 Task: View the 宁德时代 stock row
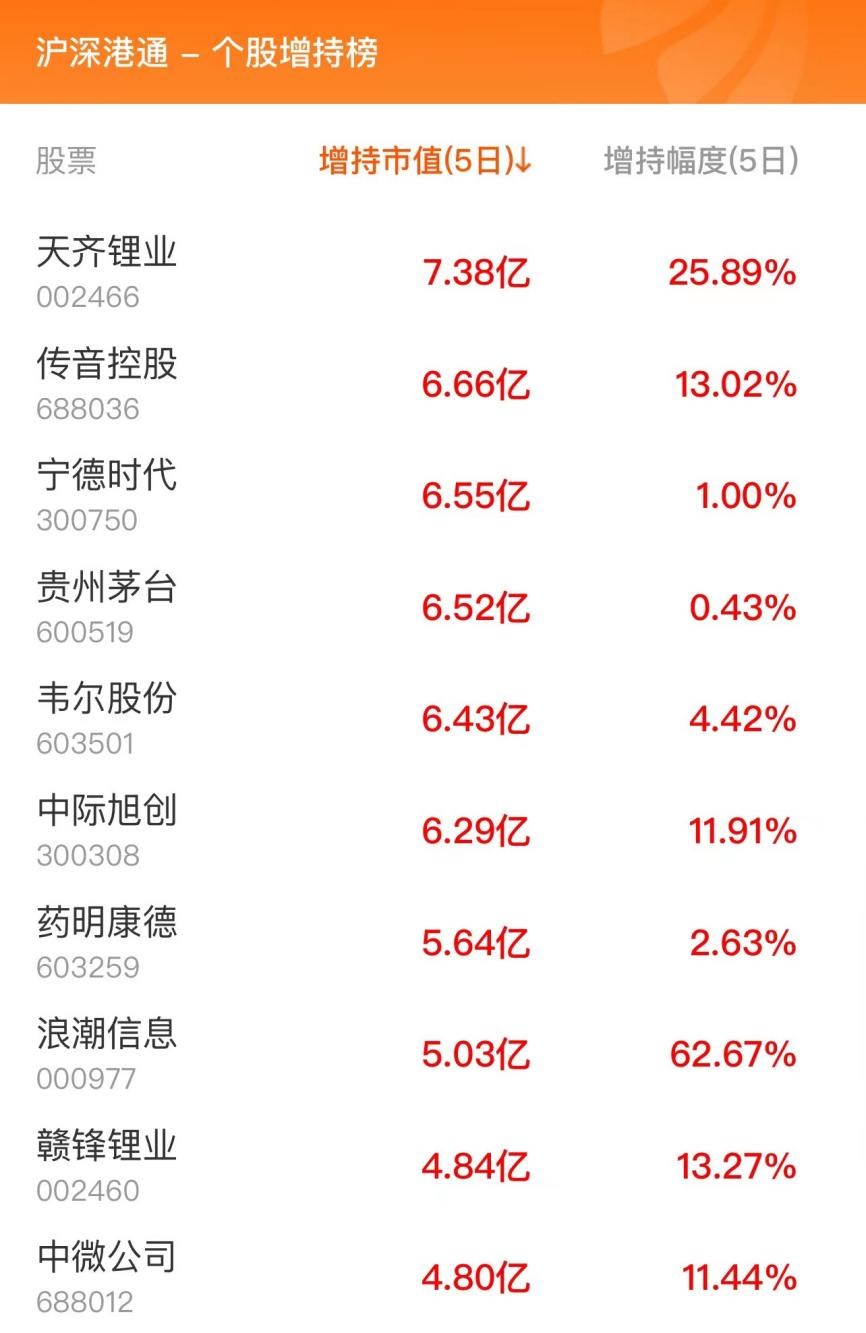[107, 475]
